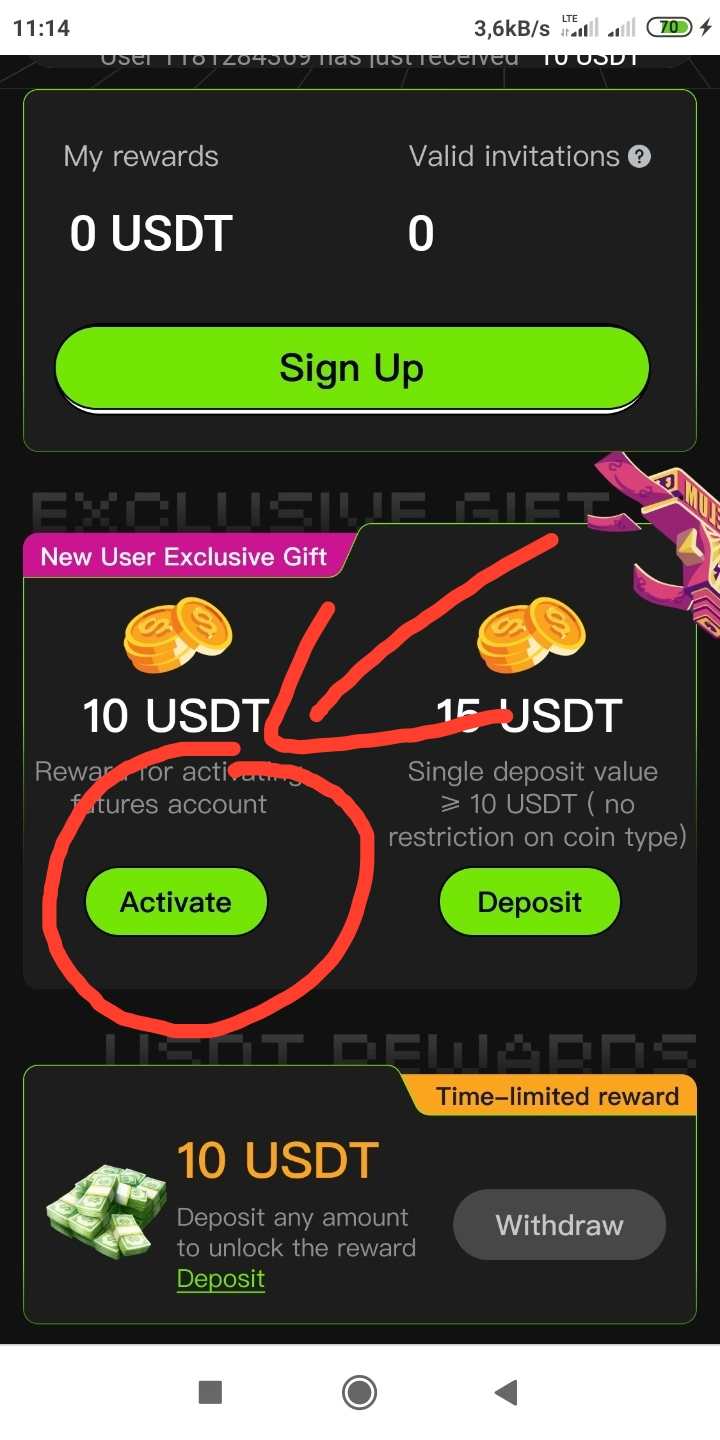Go back using the system back button
This screenshot has height=1440, width=720.
click(x=506, y=1392)
